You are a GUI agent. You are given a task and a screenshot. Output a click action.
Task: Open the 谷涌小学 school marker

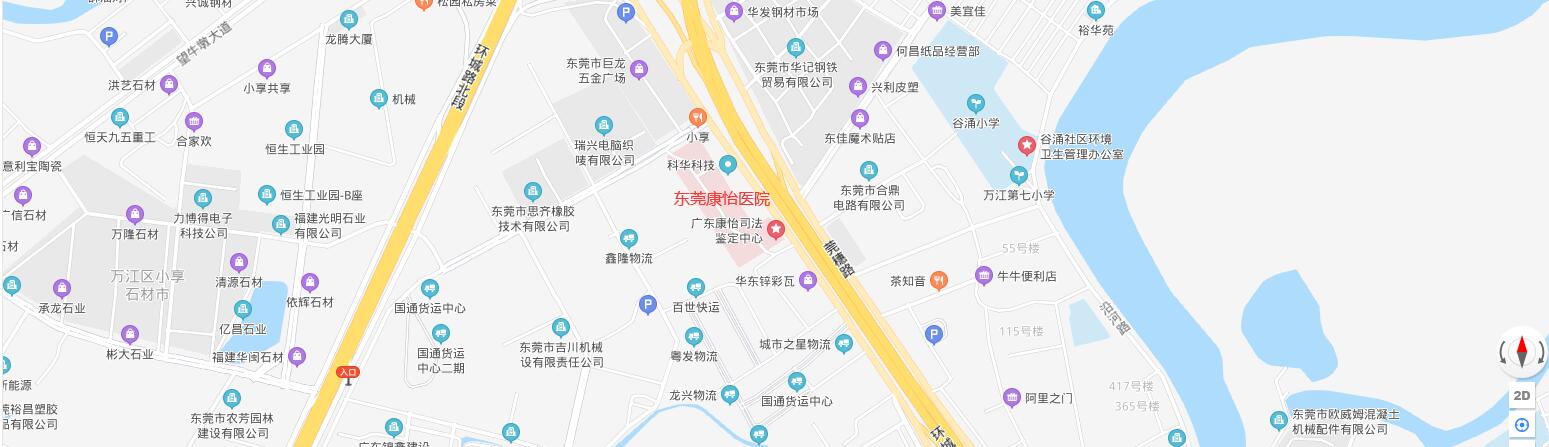point(975,103)
